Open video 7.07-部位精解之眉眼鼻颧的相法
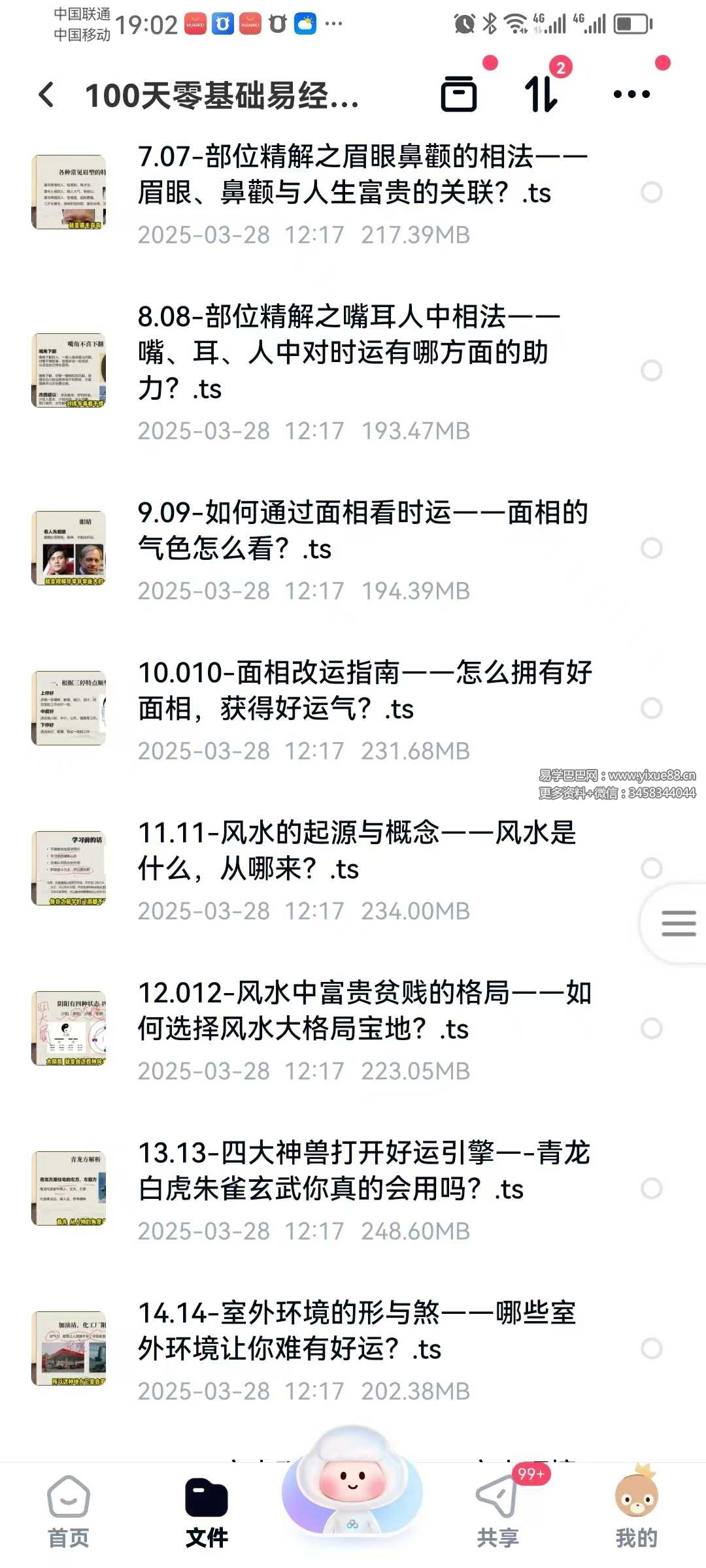706x1568 pixels. (x=361, y=174)
